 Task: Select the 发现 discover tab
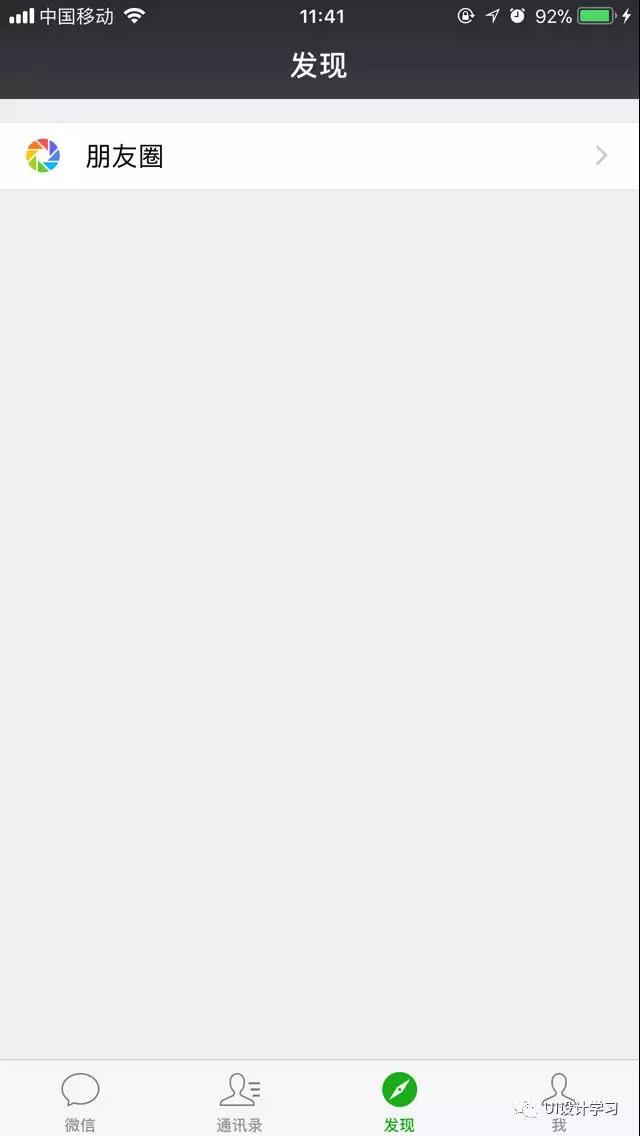[x=399, y=1100]
